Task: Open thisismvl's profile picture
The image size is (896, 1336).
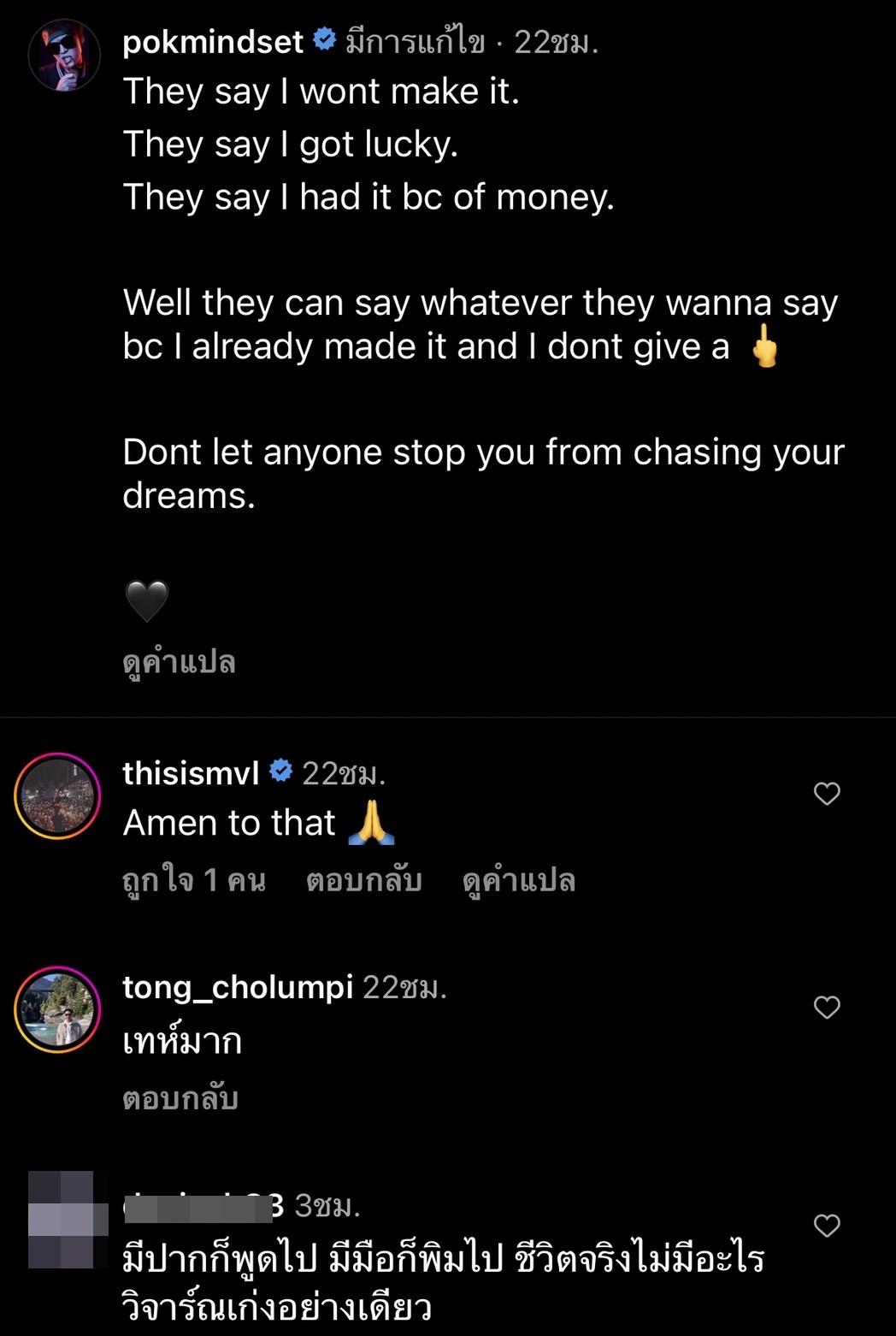Action: [x=57, y=795]
